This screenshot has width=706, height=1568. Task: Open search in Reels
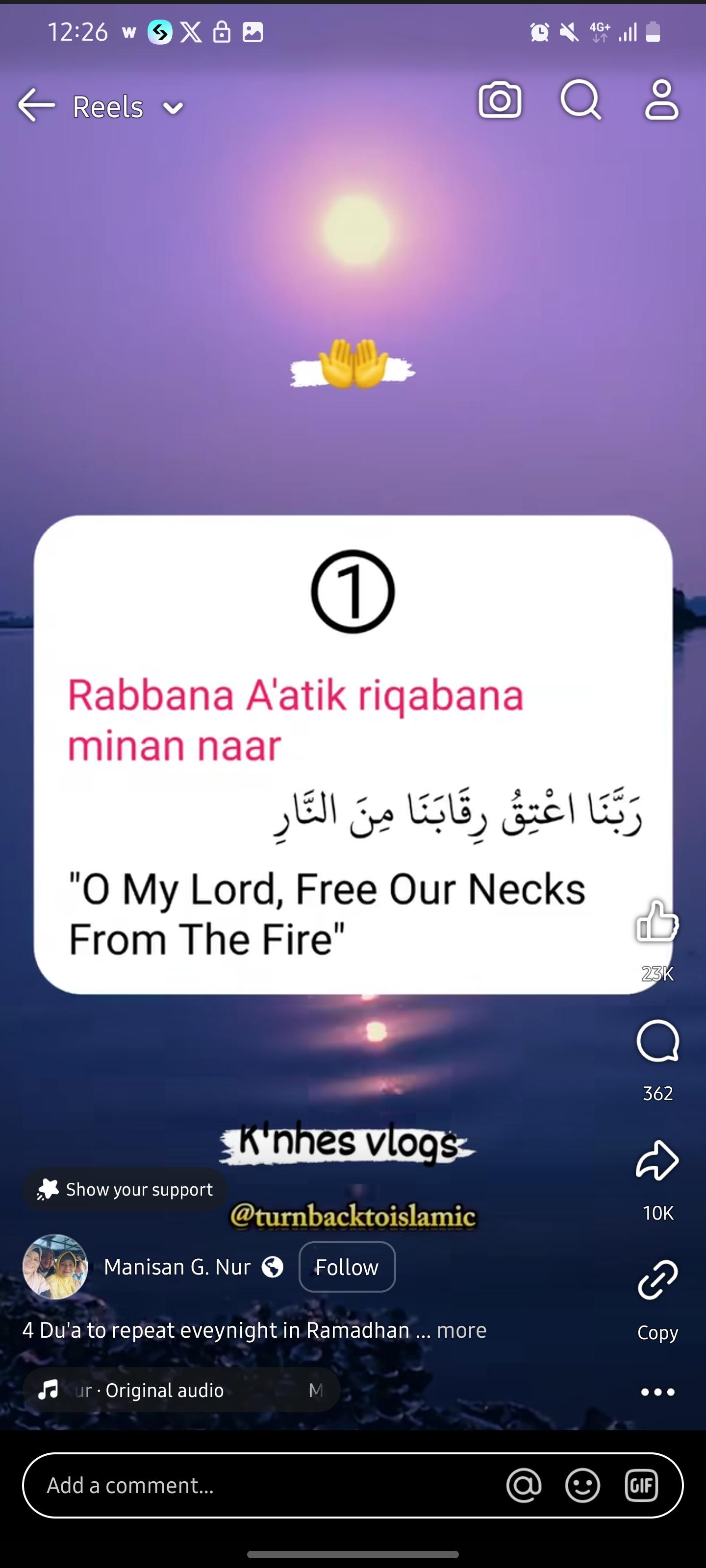coord(580,100)
